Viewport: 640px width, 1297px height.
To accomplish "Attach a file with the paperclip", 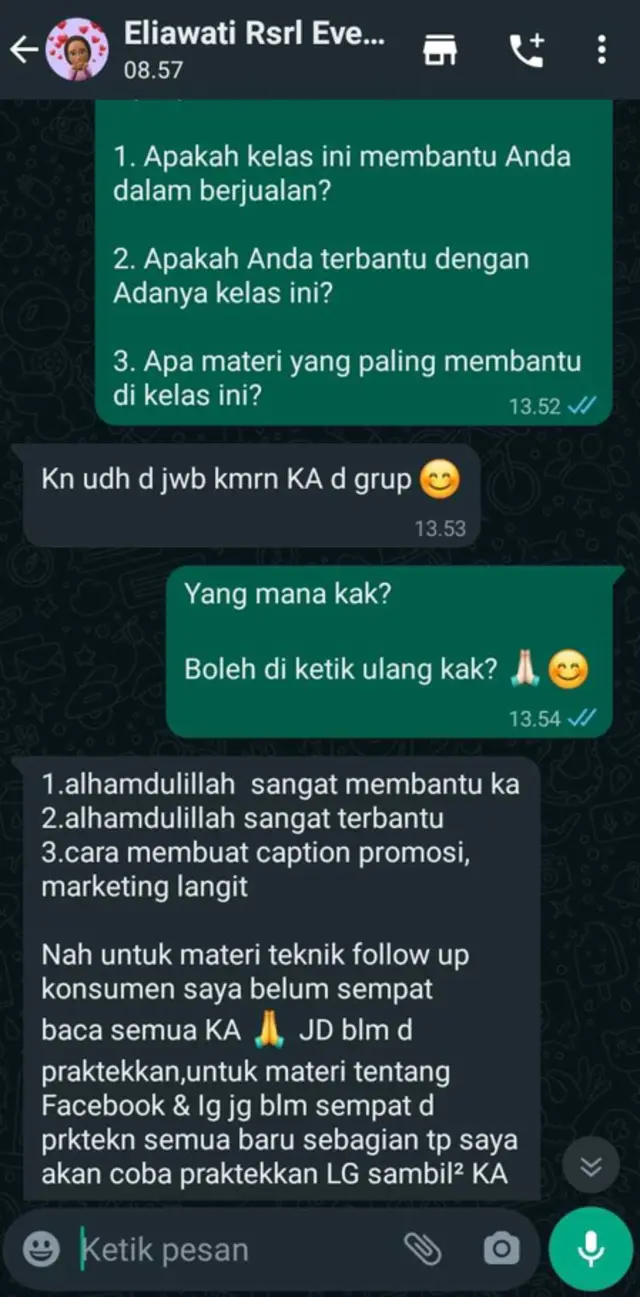I will pyautogui.click(x=422, y=1248).
